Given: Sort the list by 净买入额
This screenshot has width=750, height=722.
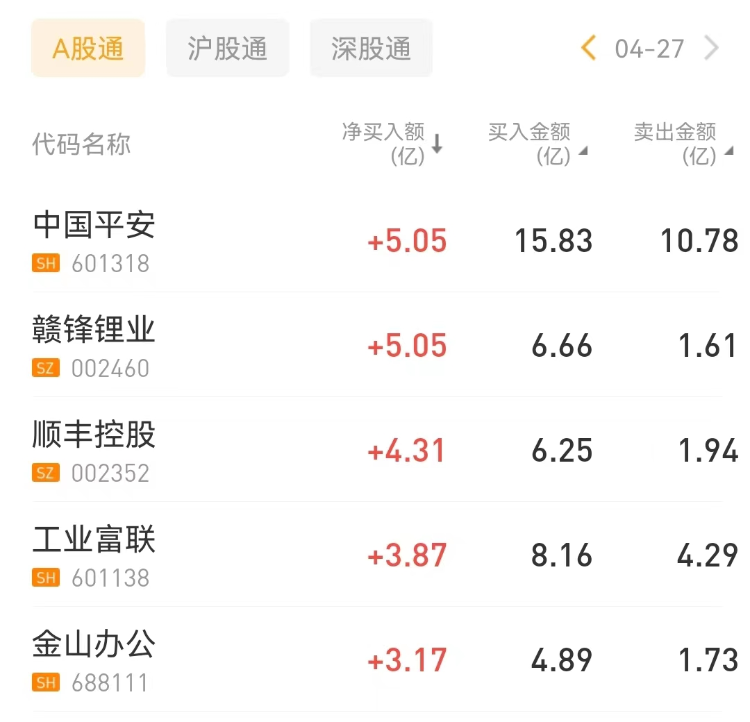Looking at the screenshot, I should pyautogui.click(x=392, y=143).
